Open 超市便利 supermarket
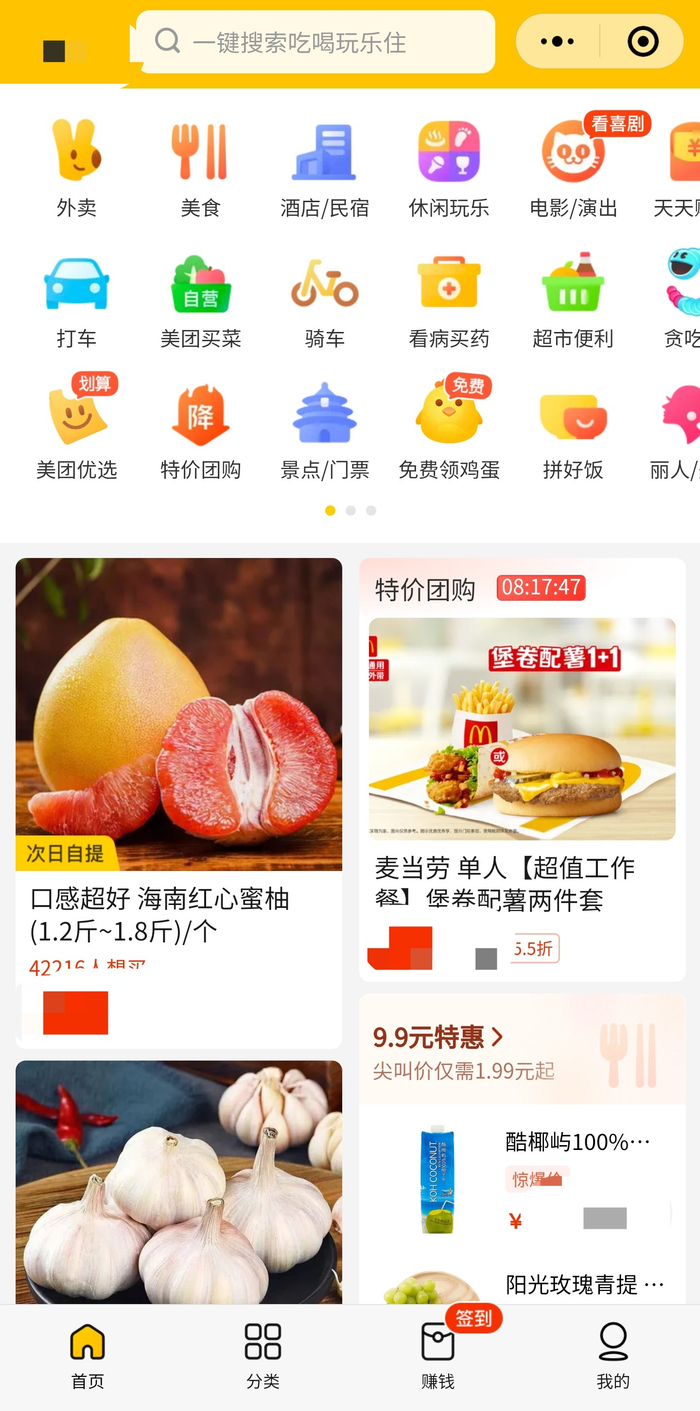This screenshot has height=1411, width=700. (573, 299)
